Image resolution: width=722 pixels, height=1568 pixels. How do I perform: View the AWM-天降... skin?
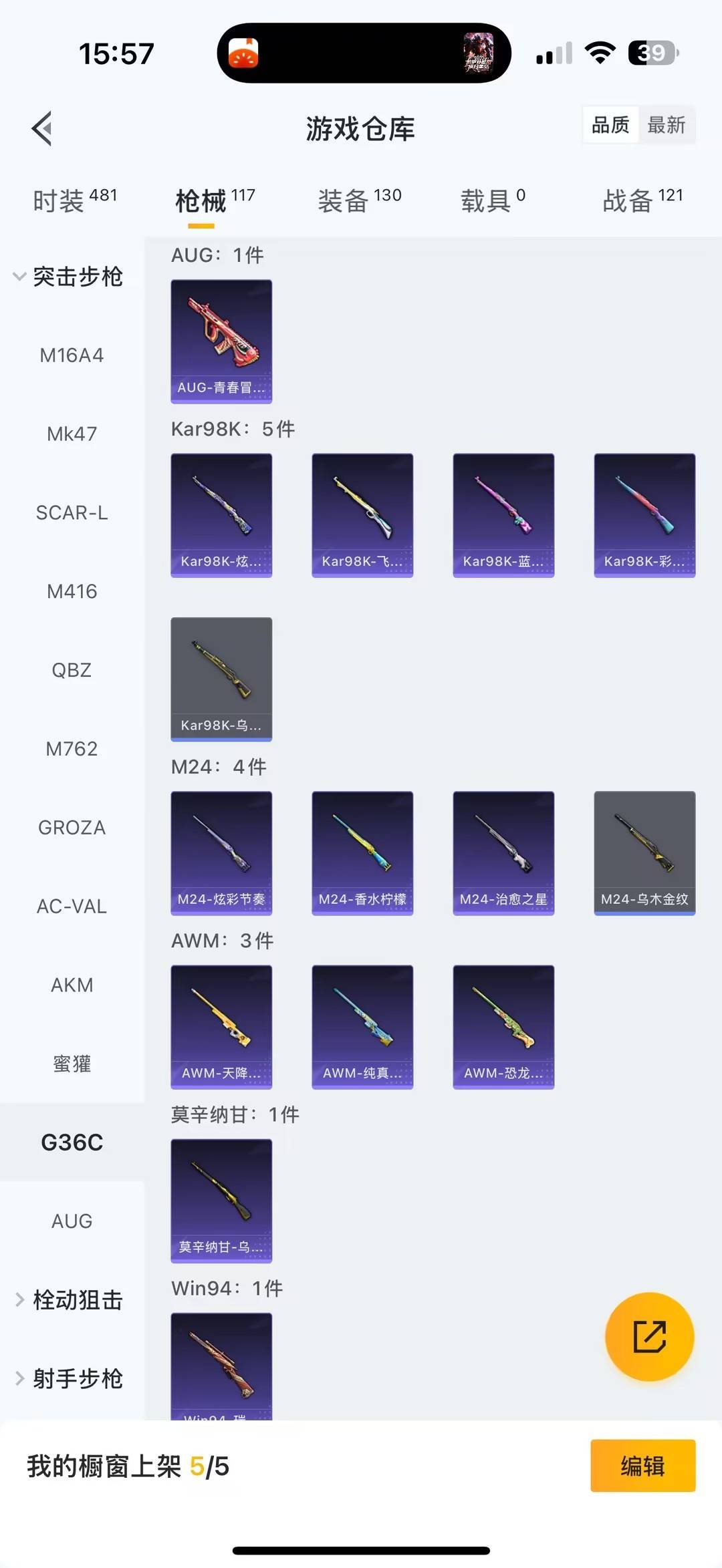point(221,1026)
